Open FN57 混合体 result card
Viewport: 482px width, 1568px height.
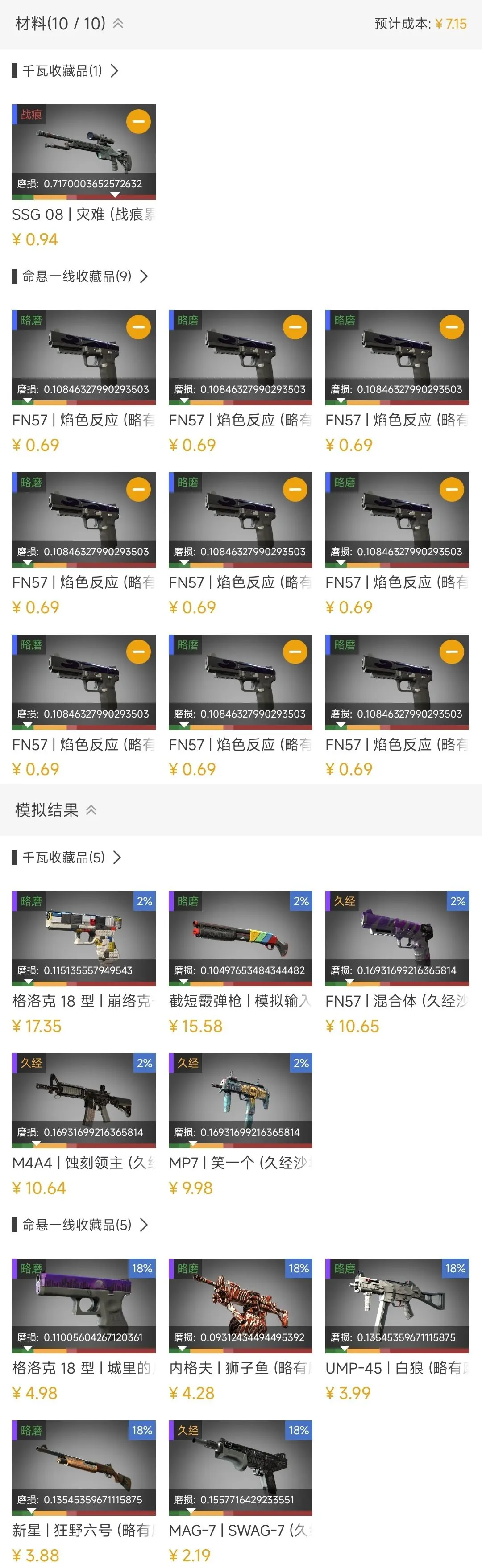397,937
